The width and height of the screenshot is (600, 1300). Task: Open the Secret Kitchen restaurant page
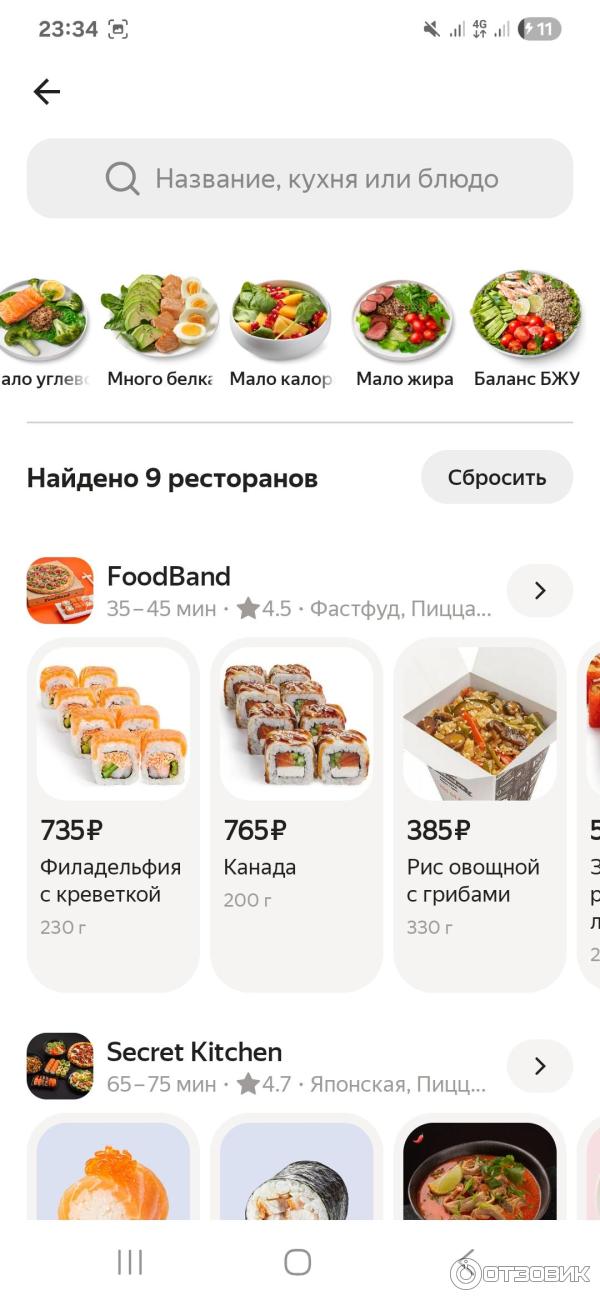coord(194,1052)
